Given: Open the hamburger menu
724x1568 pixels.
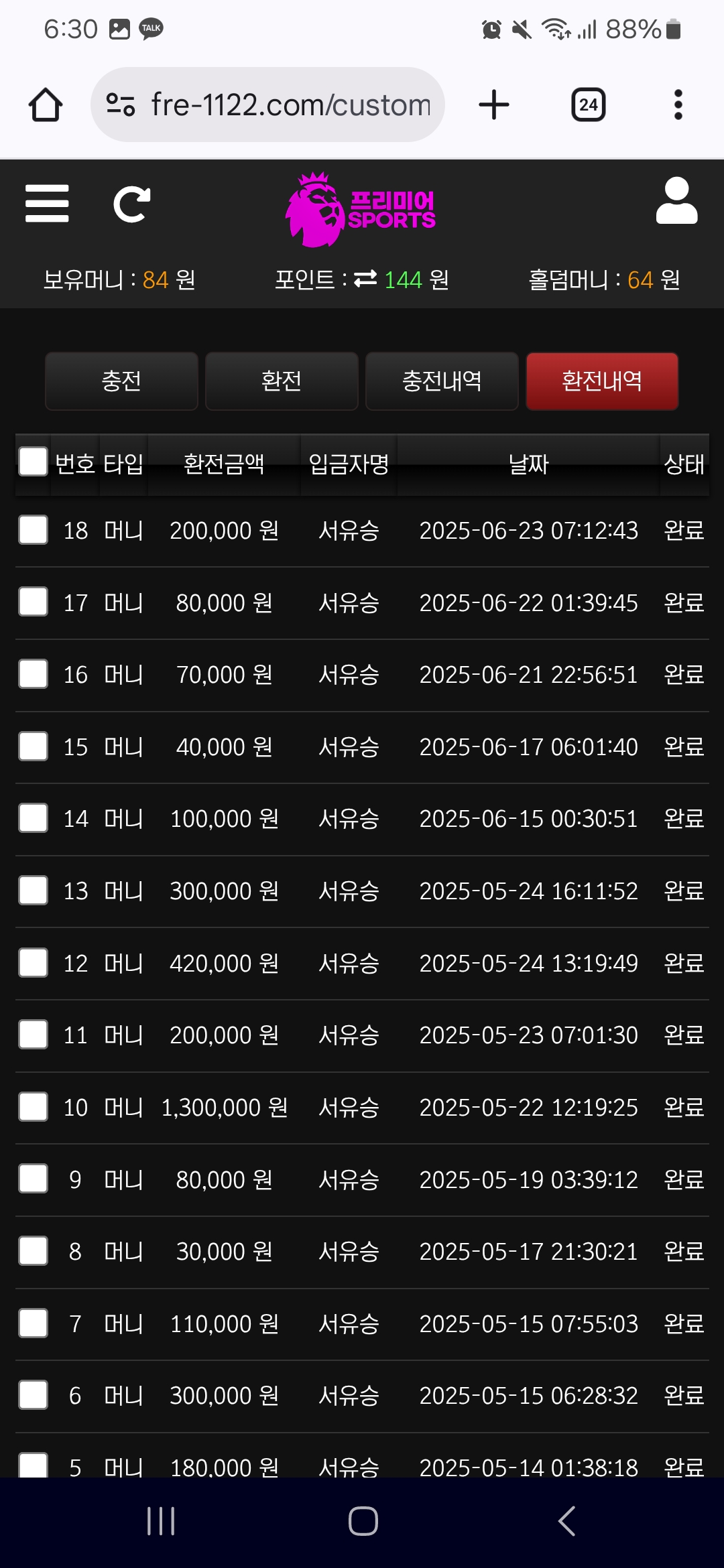Looking at the screenshot, I should [x=47, y=204].
